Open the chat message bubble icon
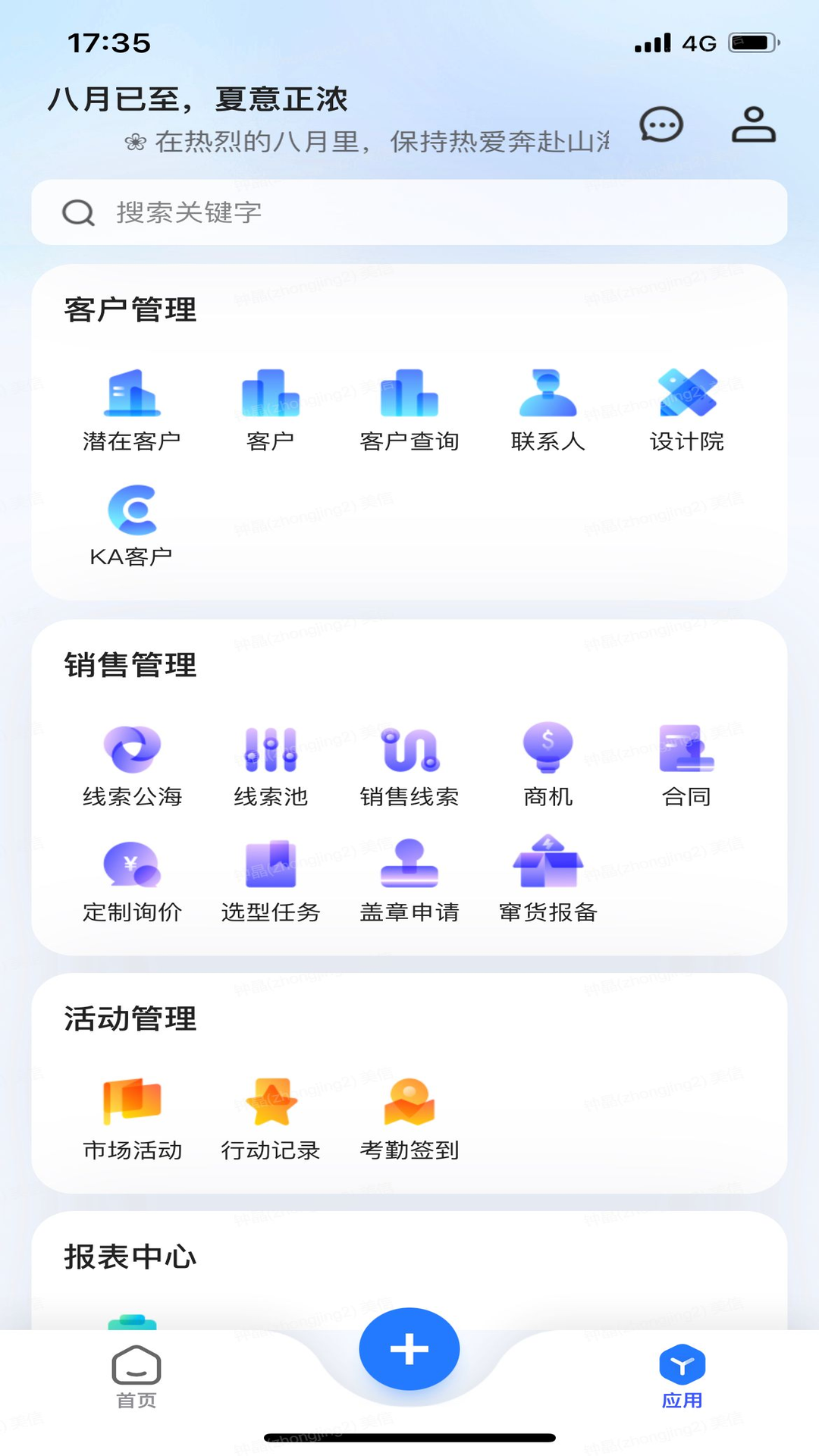This screenshot has height=1456, width=819. [x=659, y=125]
